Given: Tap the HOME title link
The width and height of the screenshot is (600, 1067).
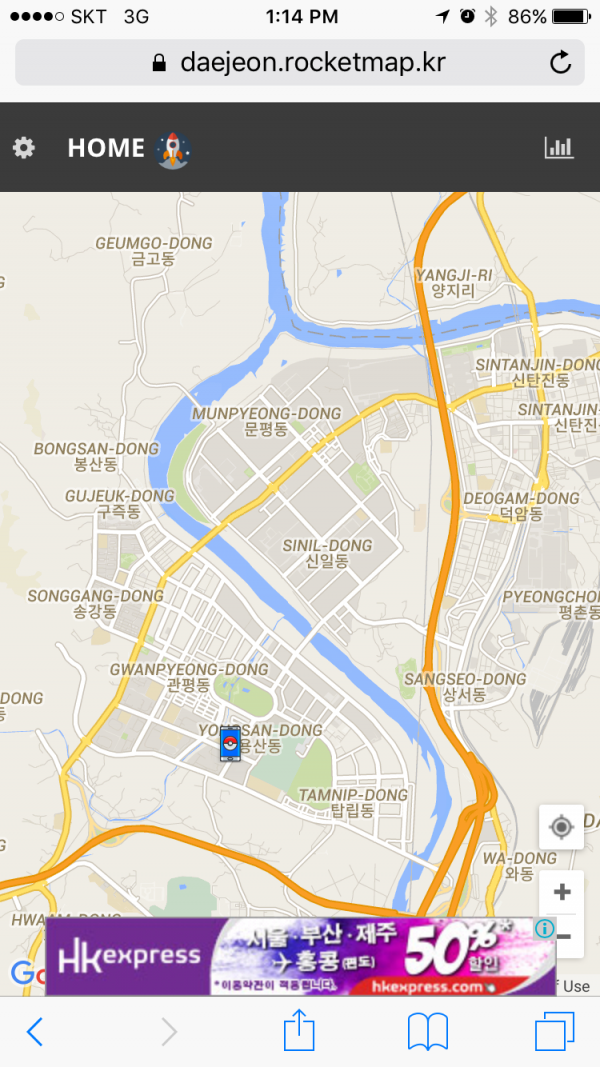Looking at the screenshot, I should [106, 148].
